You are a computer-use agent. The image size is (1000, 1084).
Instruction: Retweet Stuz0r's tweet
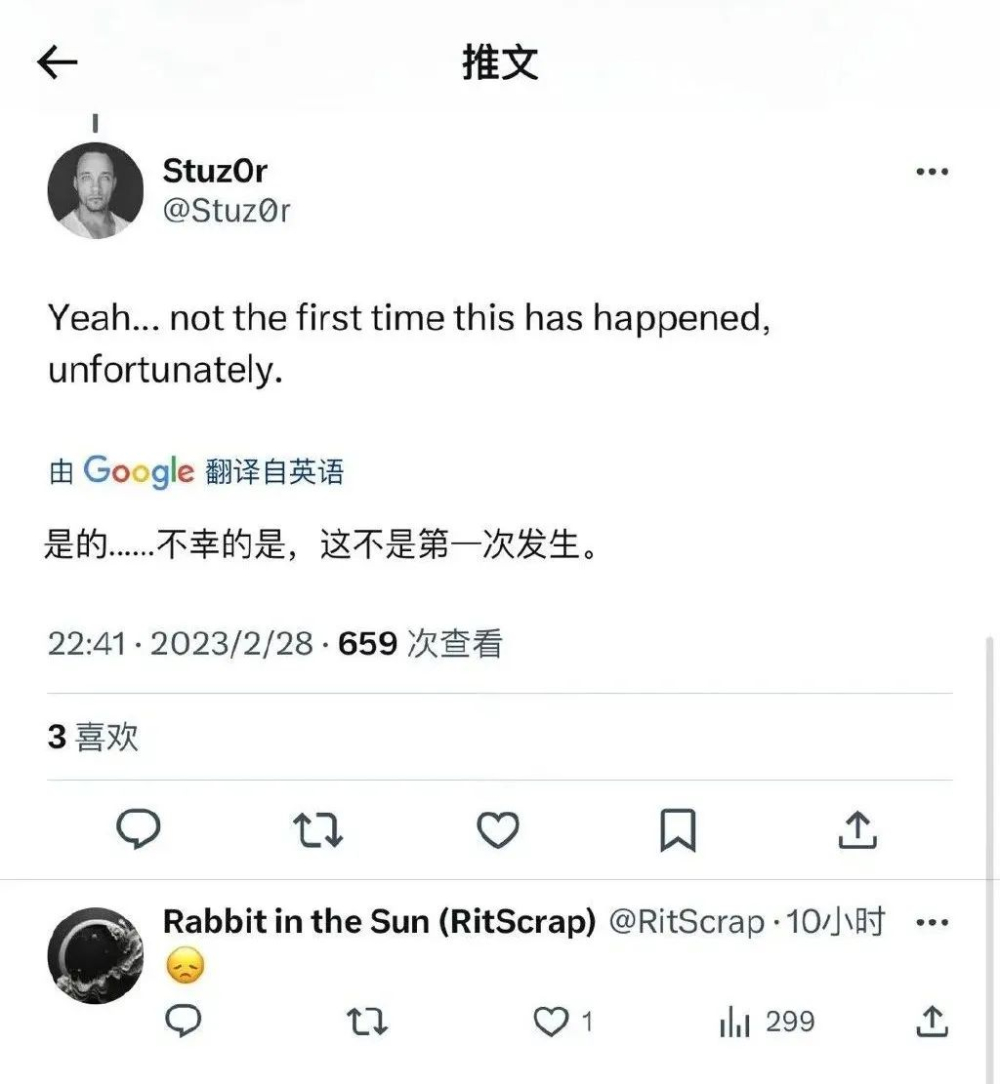point(318,830)
